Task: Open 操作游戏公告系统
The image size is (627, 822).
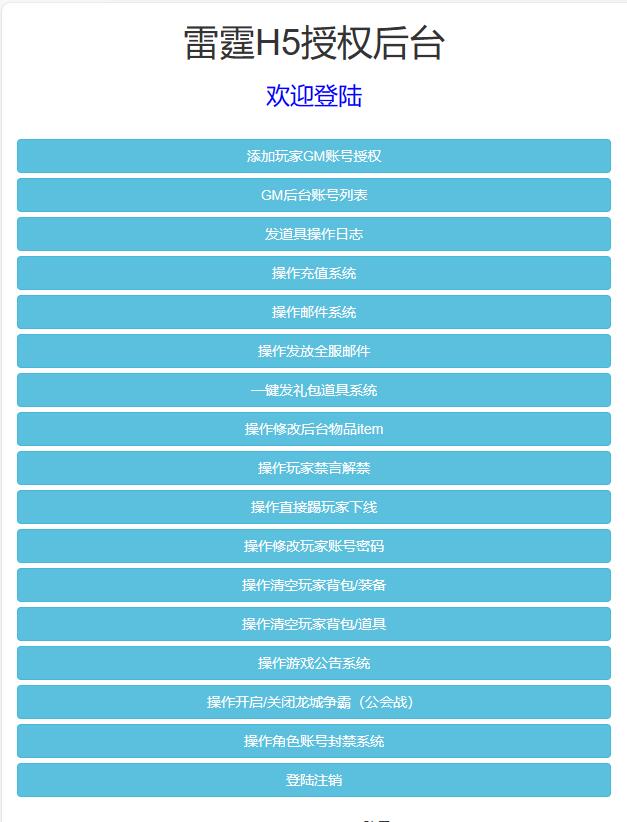Action: 313,663
